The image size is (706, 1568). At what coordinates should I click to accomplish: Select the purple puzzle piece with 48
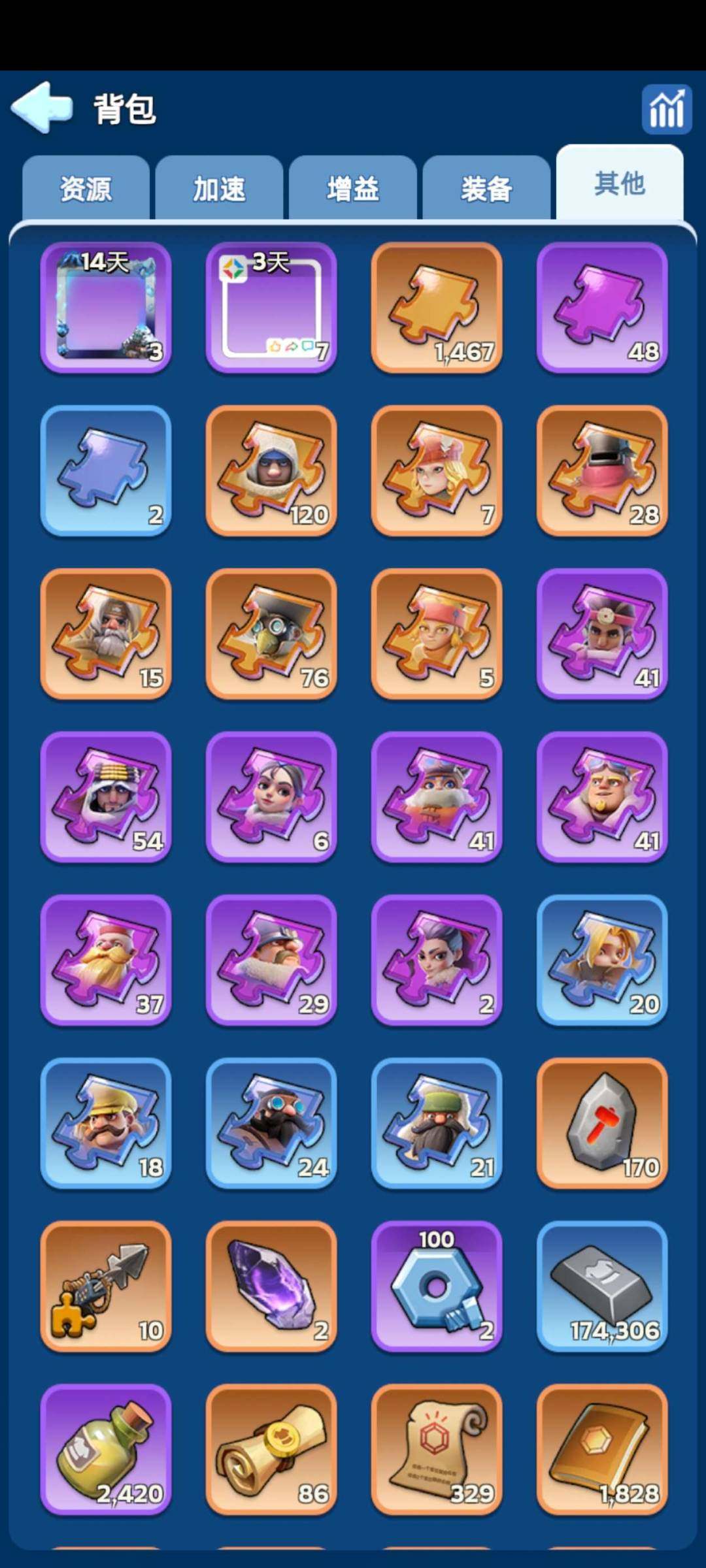click(602, 308)
